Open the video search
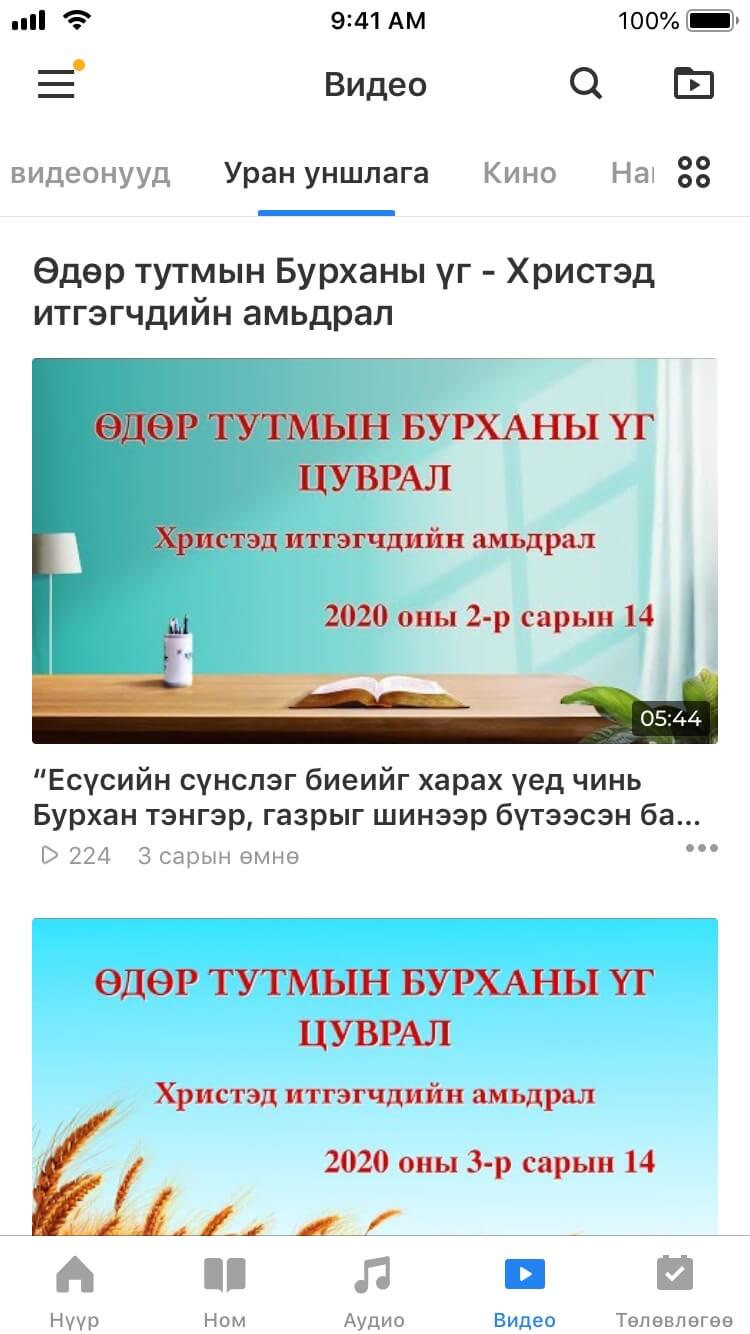Image resolution: width=750 pixels, height=1334 pixels. click(x=586, y=84)
